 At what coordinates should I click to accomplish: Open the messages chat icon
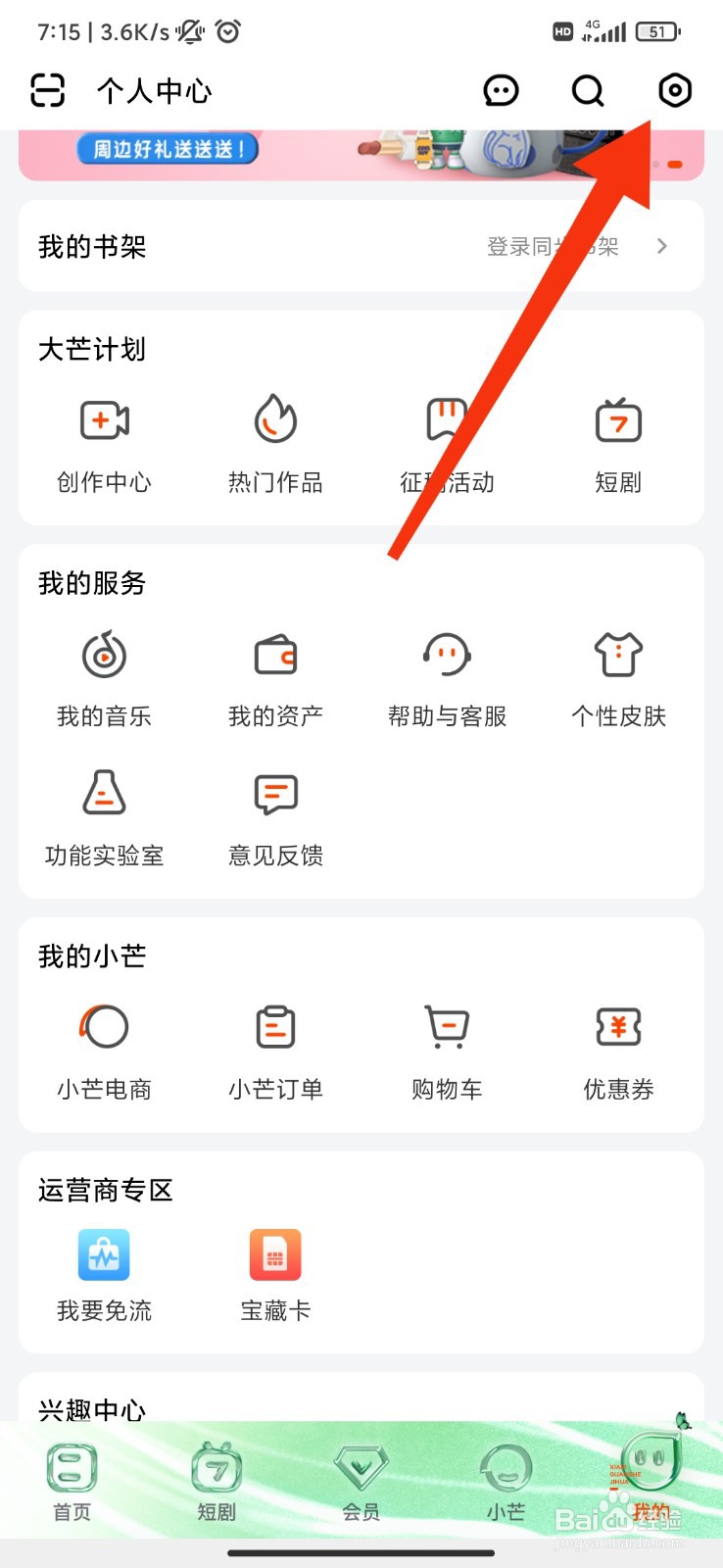point(502,91)
